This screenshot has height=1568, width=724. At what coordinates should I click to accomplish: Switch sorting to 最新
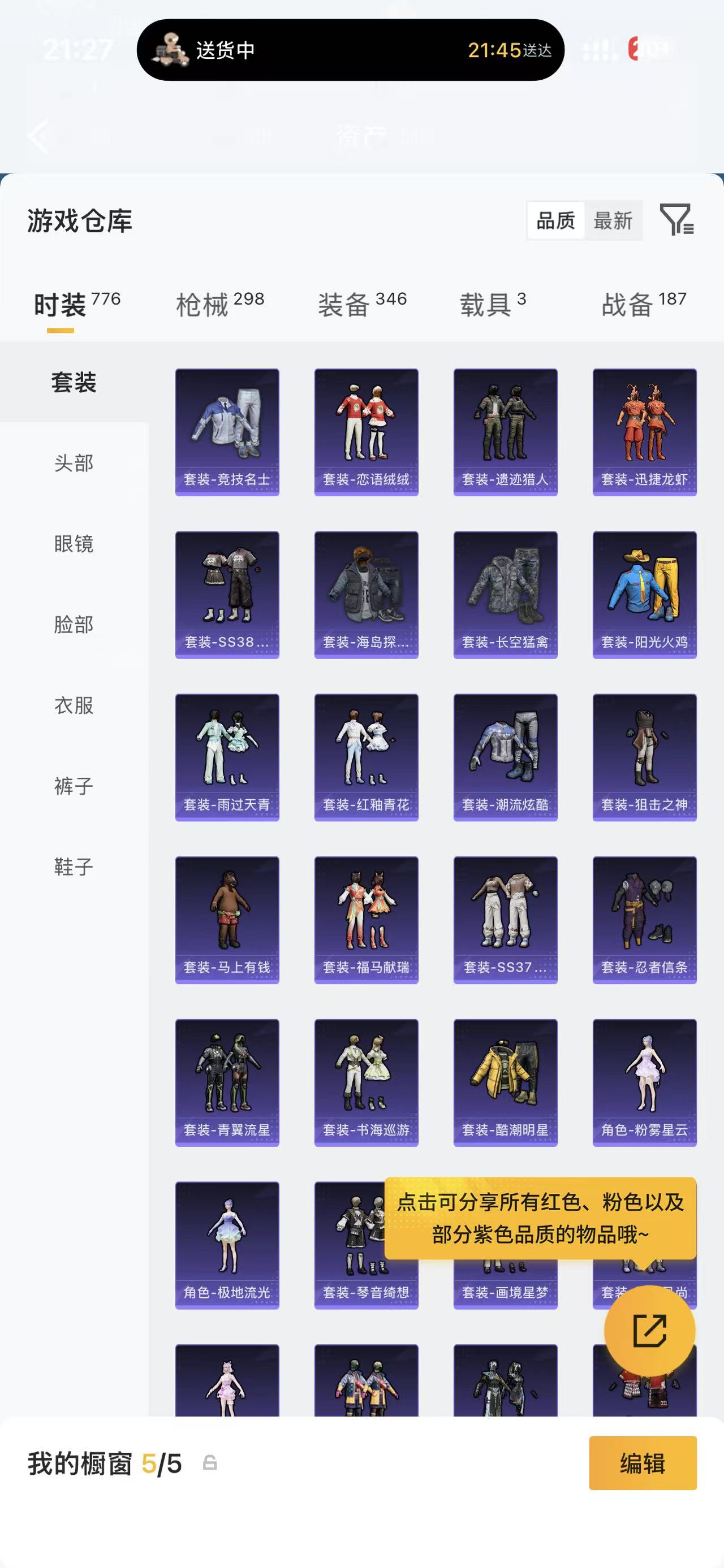613,220
